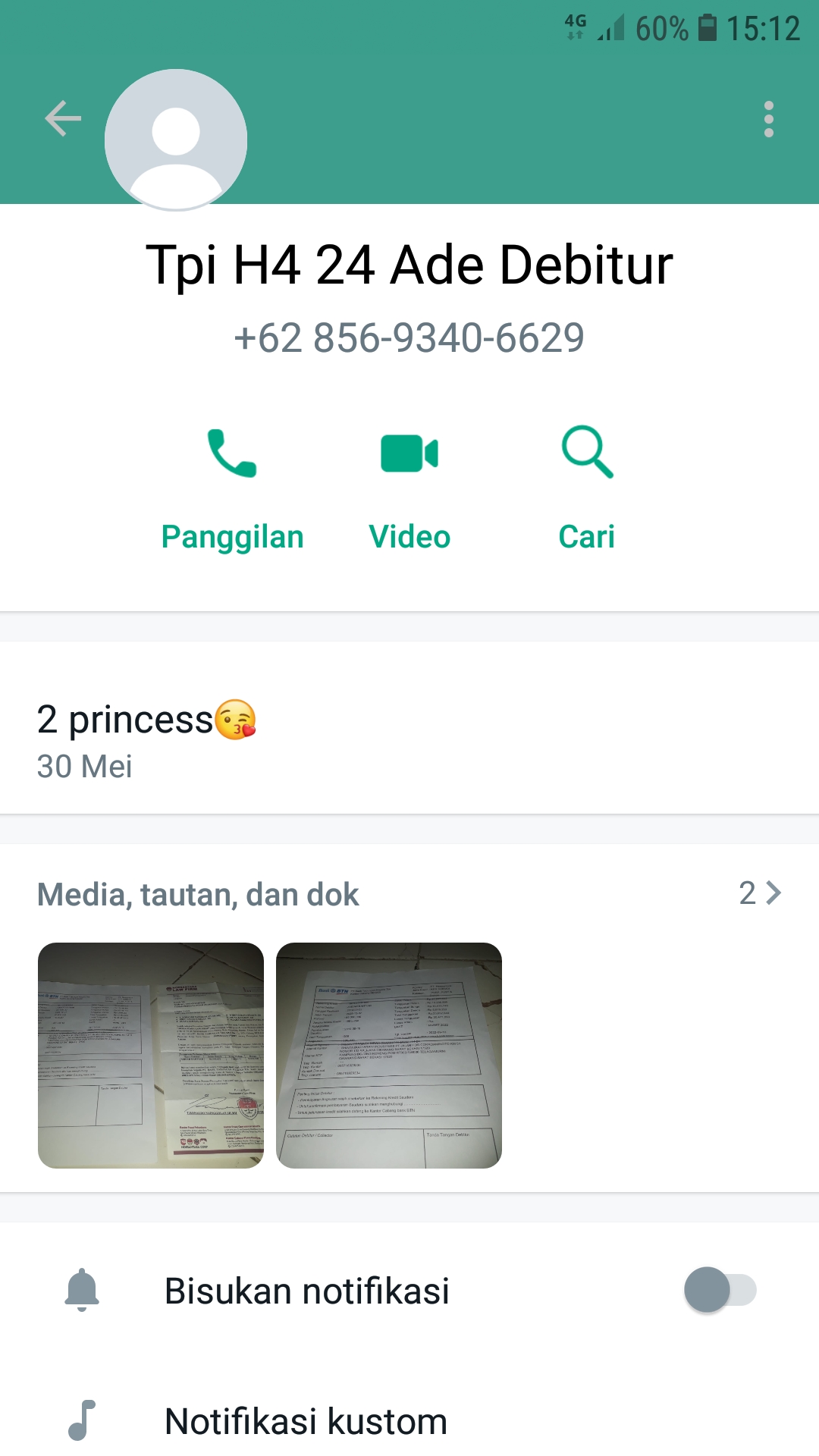View the contact's profile photo
Image resolution: width=819 pixels, height=1456 pixels.
[x=176, y=140]
